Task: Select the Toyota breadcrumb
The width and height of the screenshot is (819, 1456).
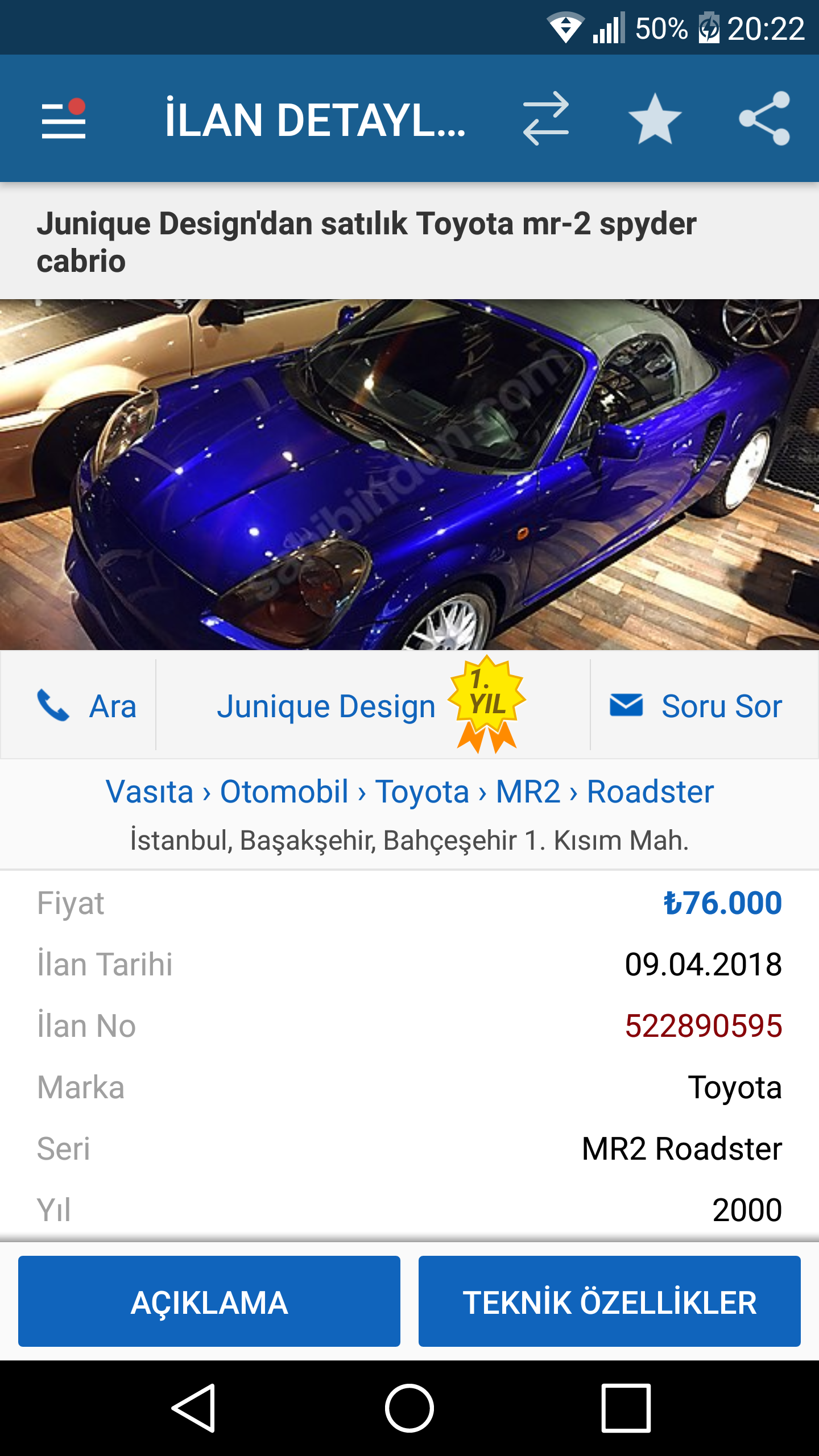Action: pyautogui.click(x=422, y=791)
